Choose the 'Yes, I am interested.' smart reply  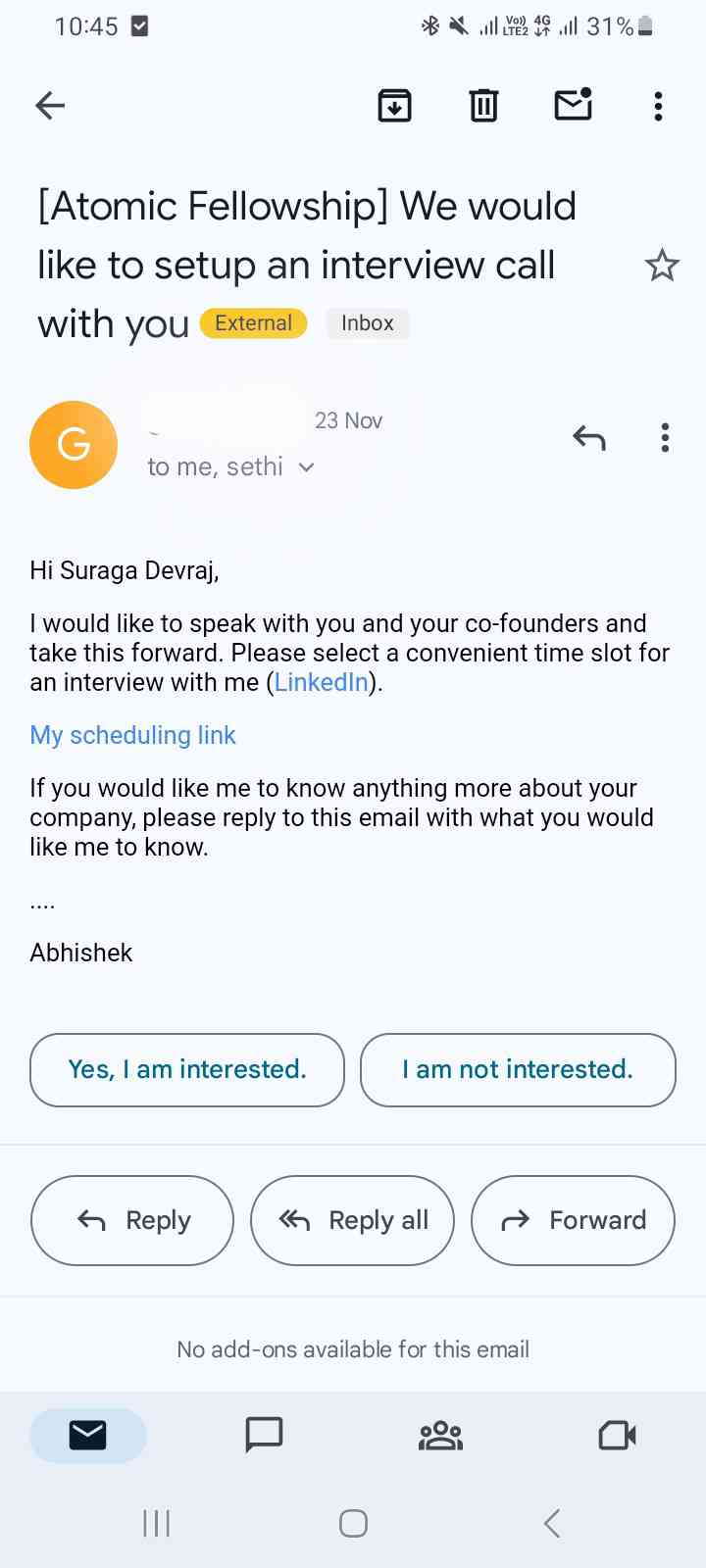(x=187, y=1070)
